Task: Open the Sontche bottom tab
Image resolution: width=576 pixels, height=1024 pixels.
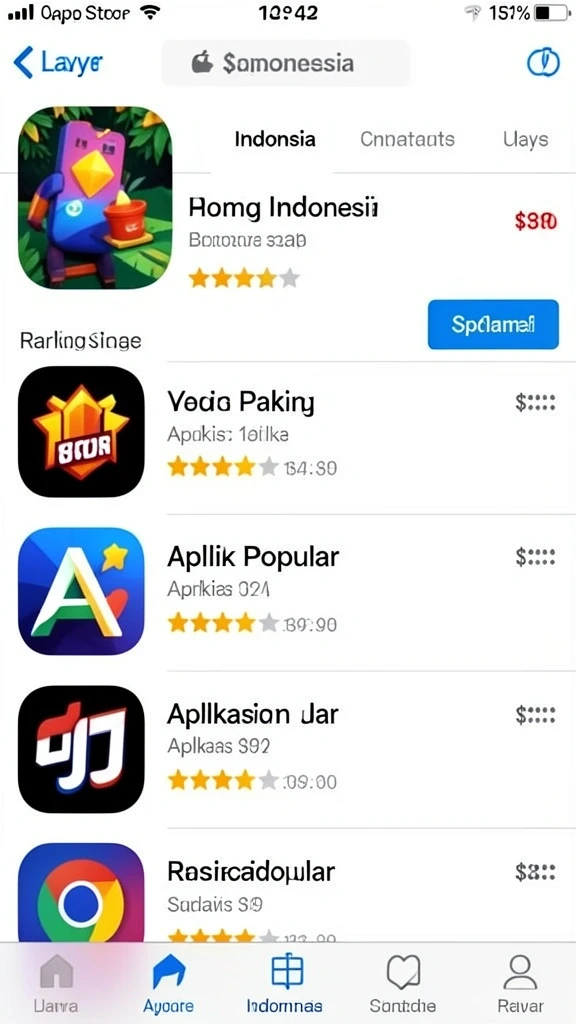Action: click(x=402, y=983)
